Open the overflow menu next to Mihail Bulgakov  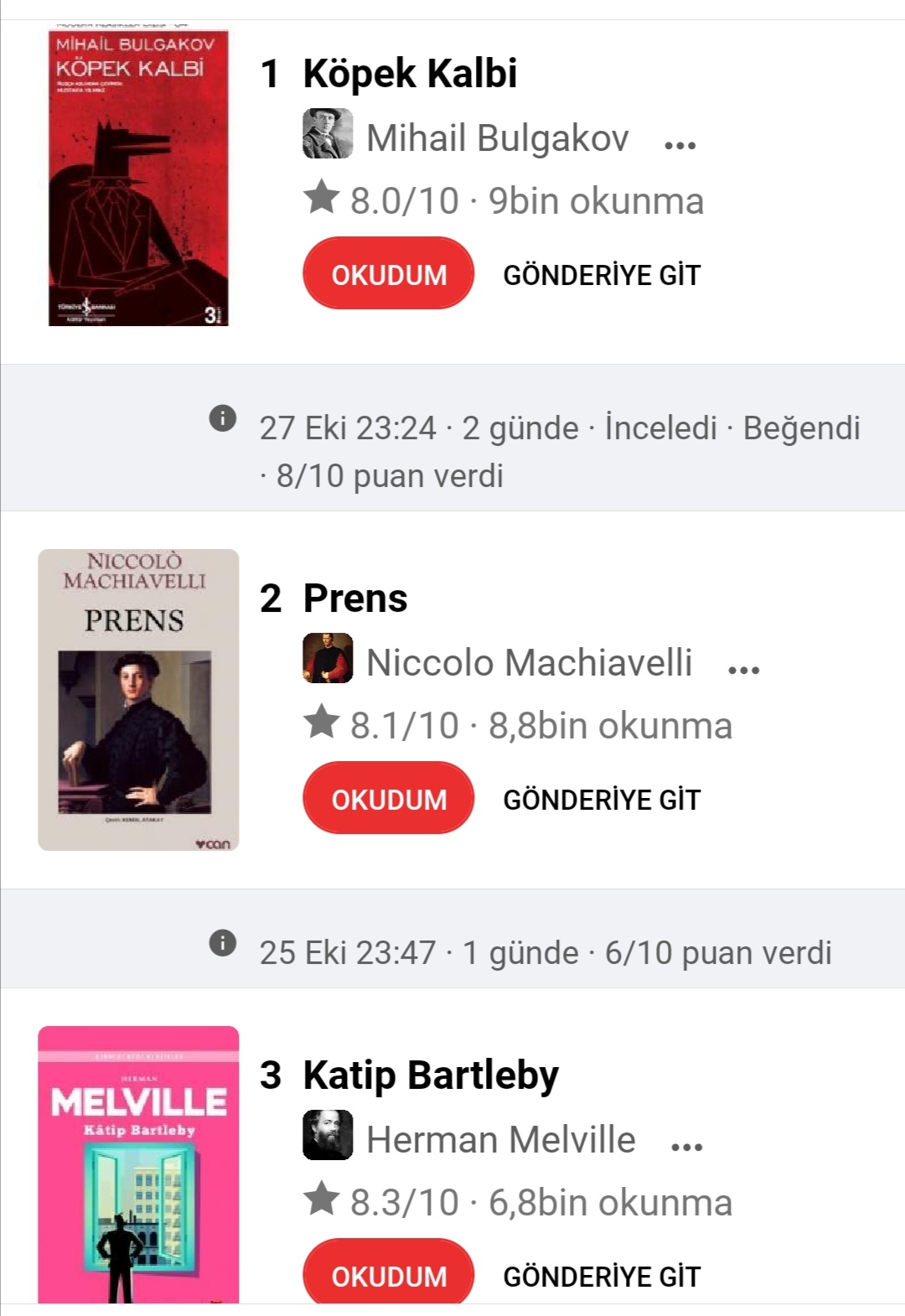tap(680, 145)
